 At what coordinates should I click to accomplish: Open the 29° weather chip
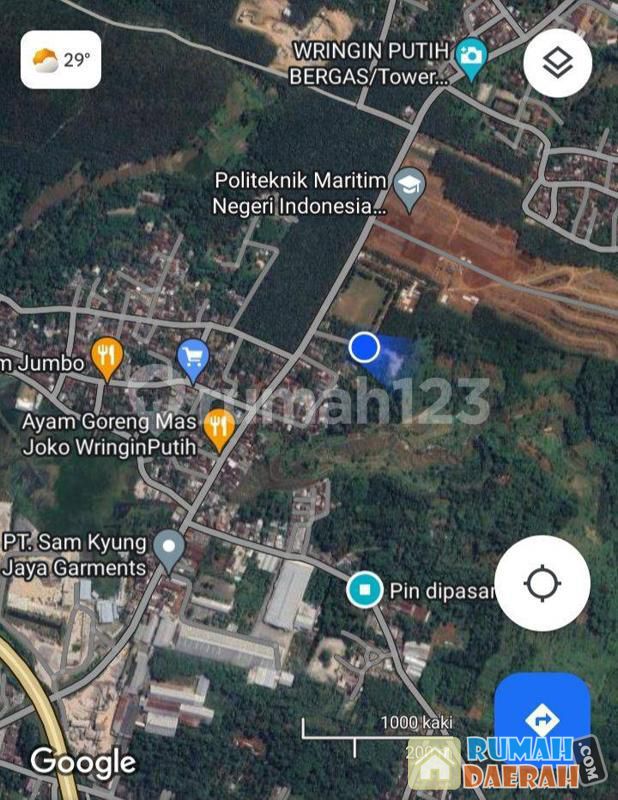click(x=62, y=61)
